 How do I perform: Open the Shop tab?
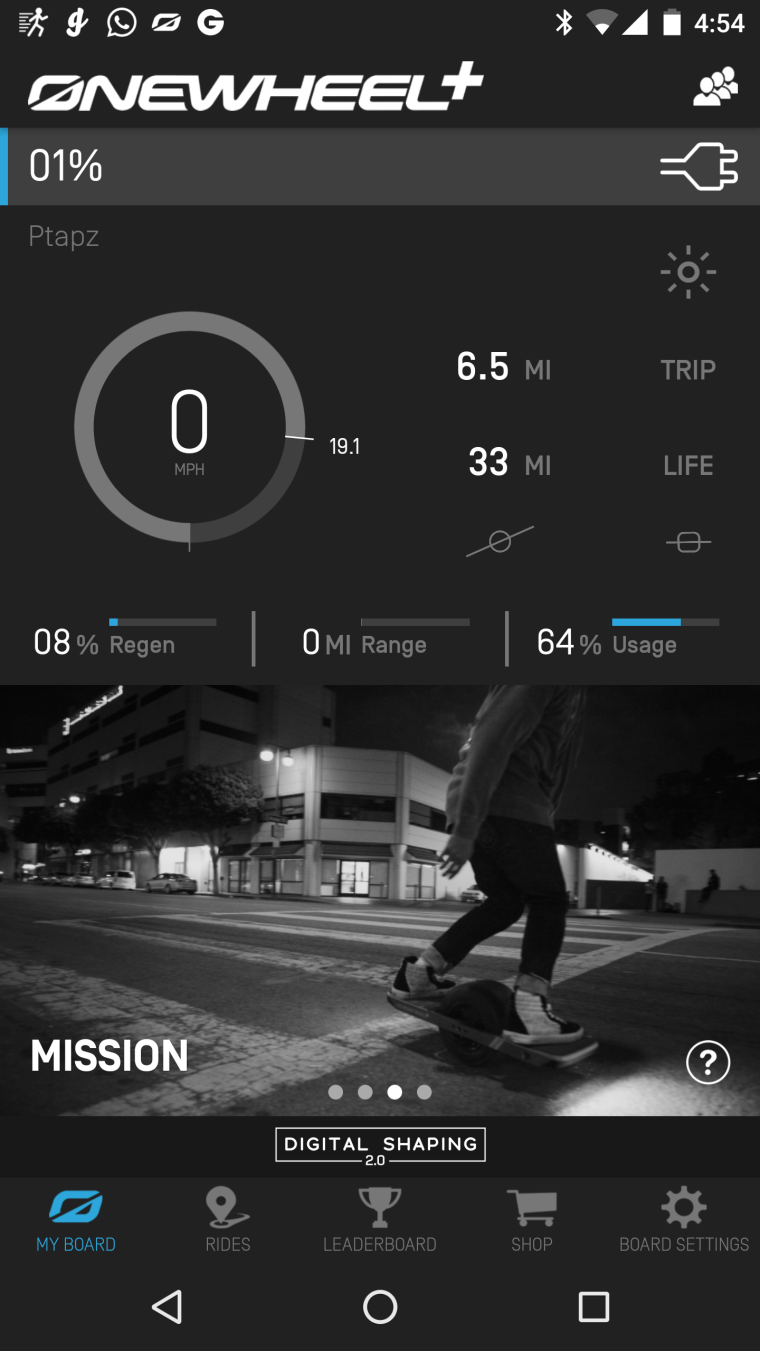click(x=531, y=1221)
